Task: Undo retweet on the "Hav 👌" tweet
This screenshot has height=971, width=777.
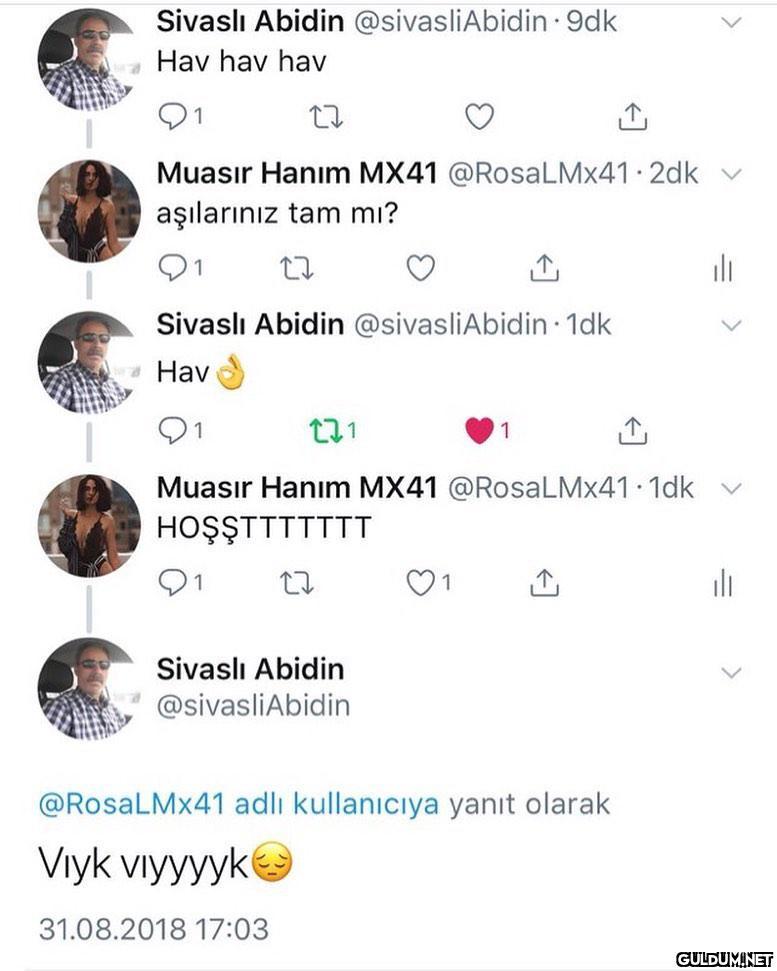Action: tap(326, 430)
